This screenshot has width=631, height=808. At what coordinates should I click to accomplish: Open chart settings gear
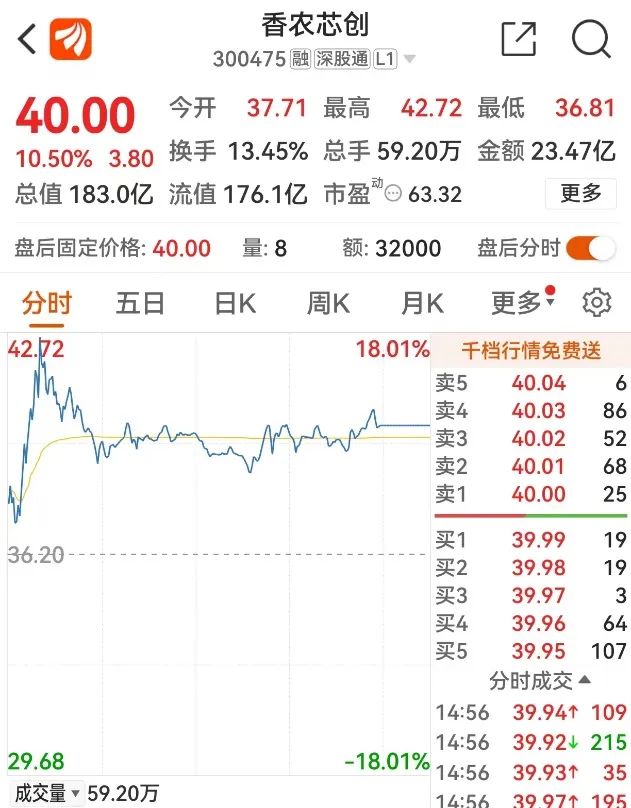597,302
